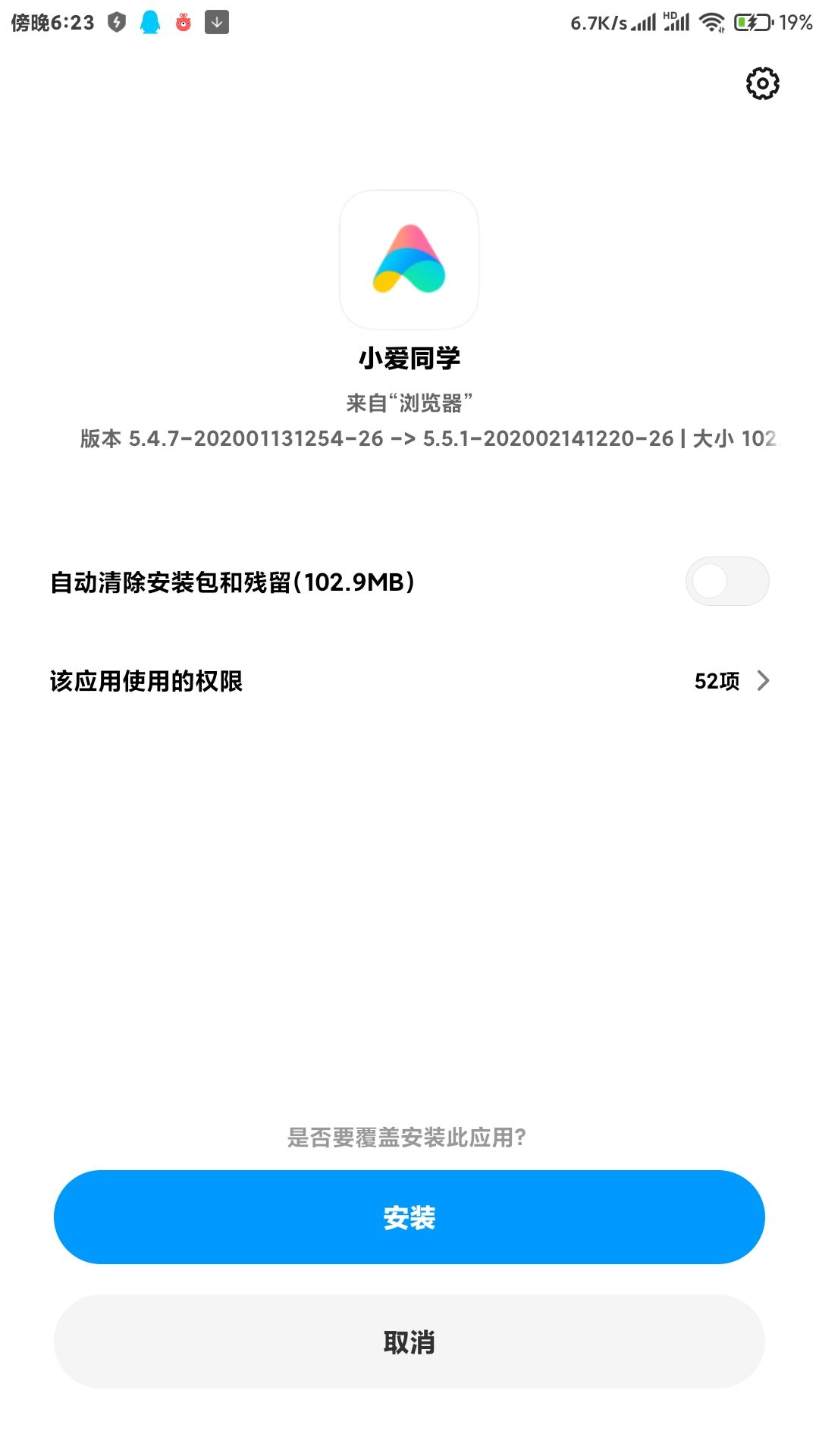Viewport: 819px width, 1456px height.
Task: Tap the red timer icon in status bar
Action: 184,20
